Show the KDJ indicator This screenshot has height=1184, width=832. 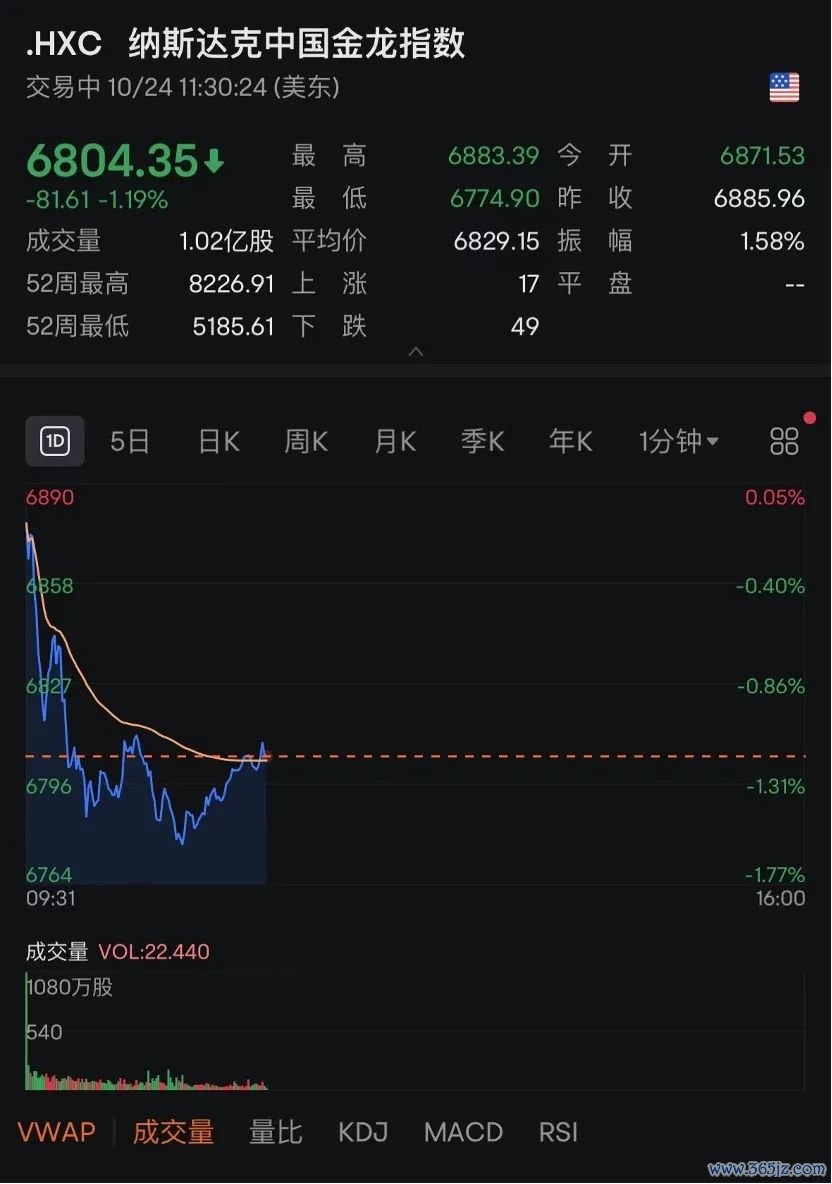(363, 1132)
